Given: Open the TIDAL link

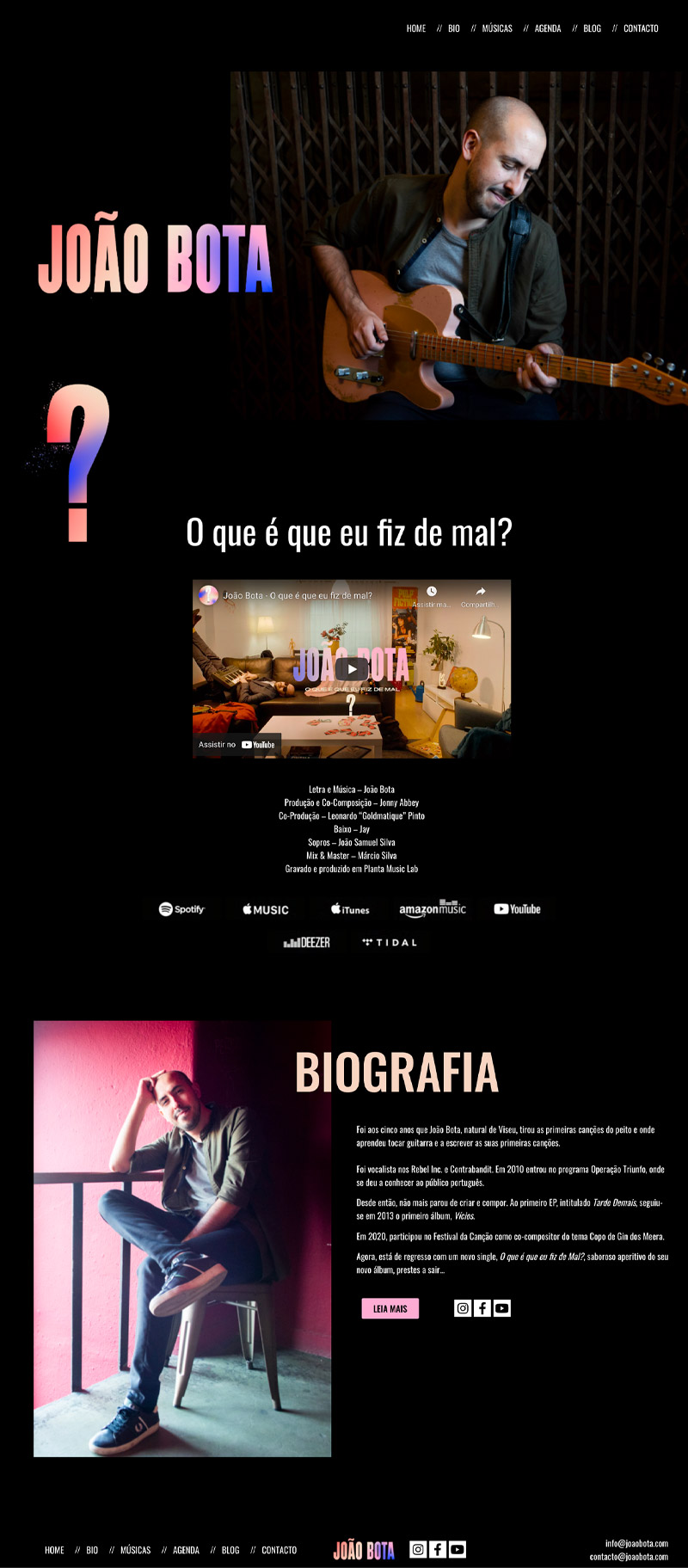Looking at the screenshot, I should pyautogui.click(x=390, y=943).
